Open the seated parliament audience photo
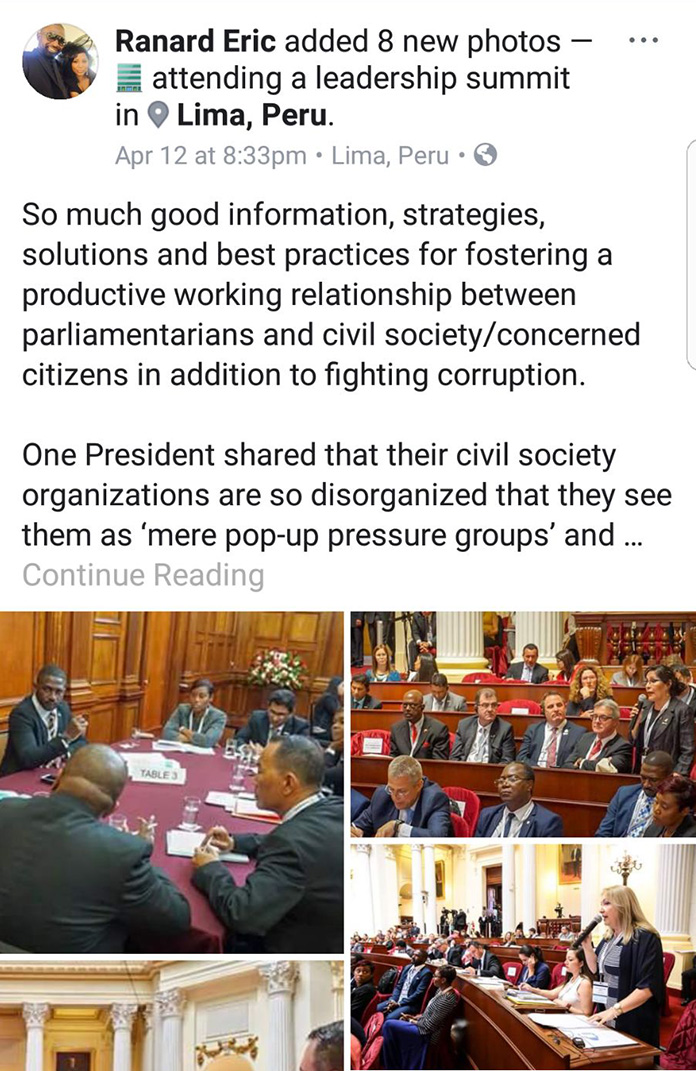 pos(523,724)
